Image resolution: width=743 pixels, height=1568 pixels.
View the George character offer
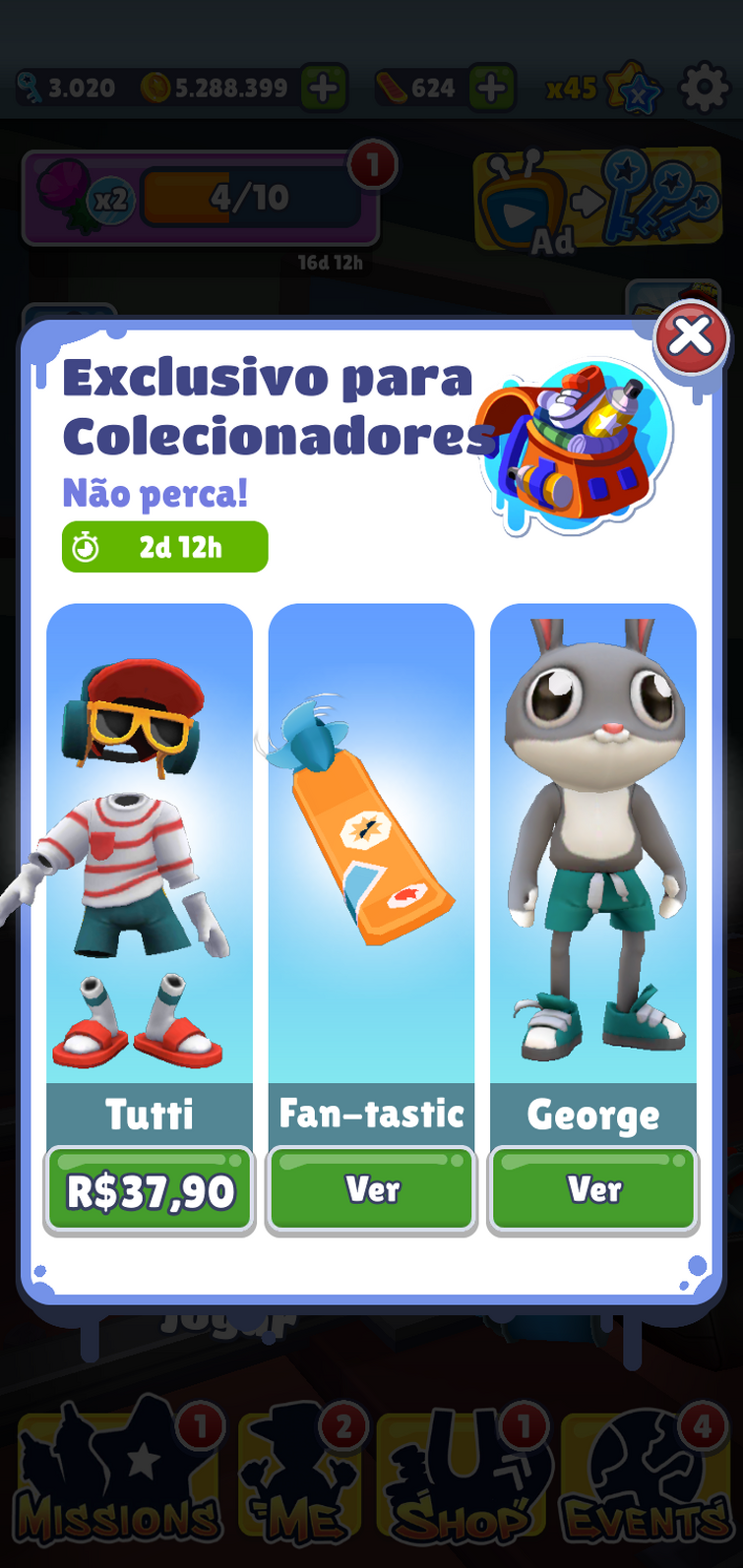point(593,1190)
